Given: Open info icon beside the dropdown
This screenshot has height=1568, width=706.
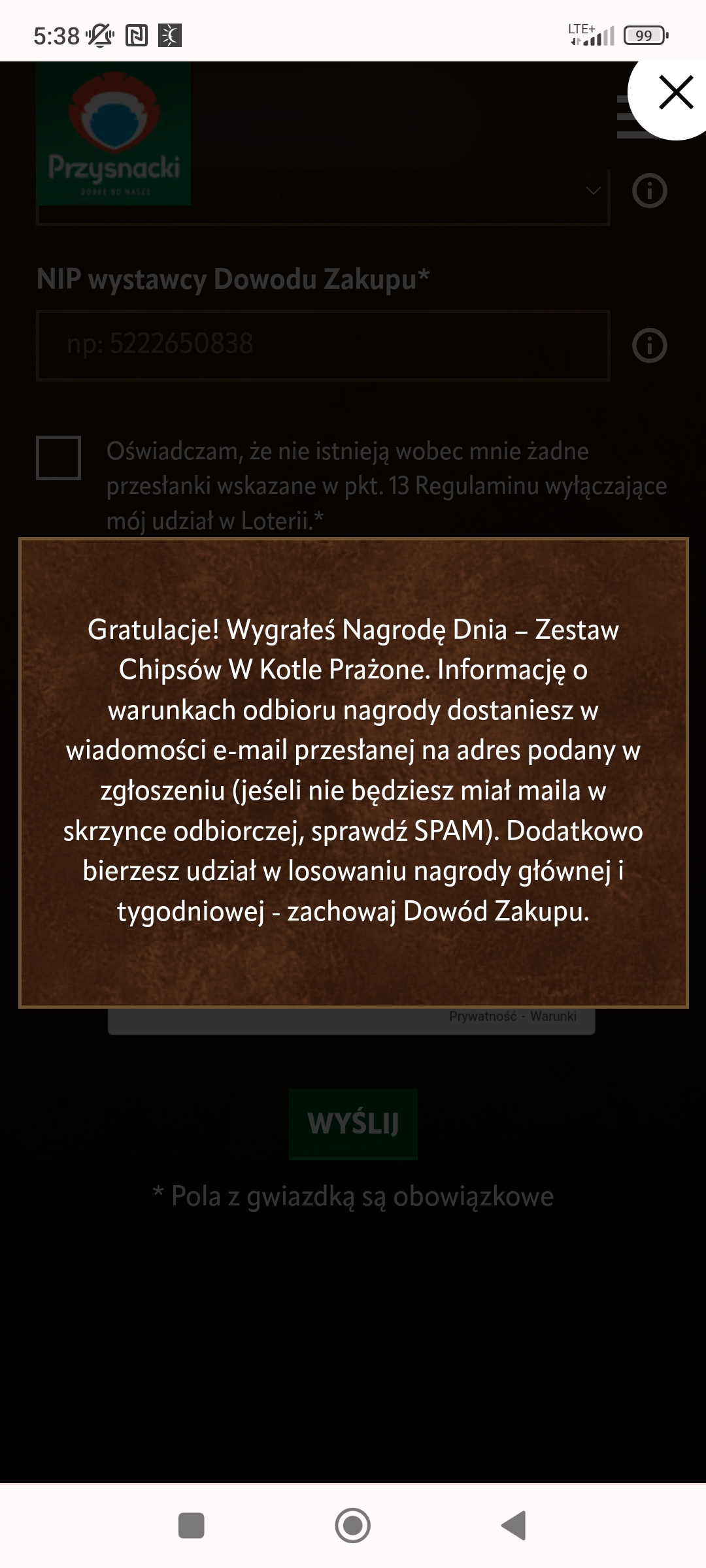Looking at the screenshot, I should click(649, 191).
